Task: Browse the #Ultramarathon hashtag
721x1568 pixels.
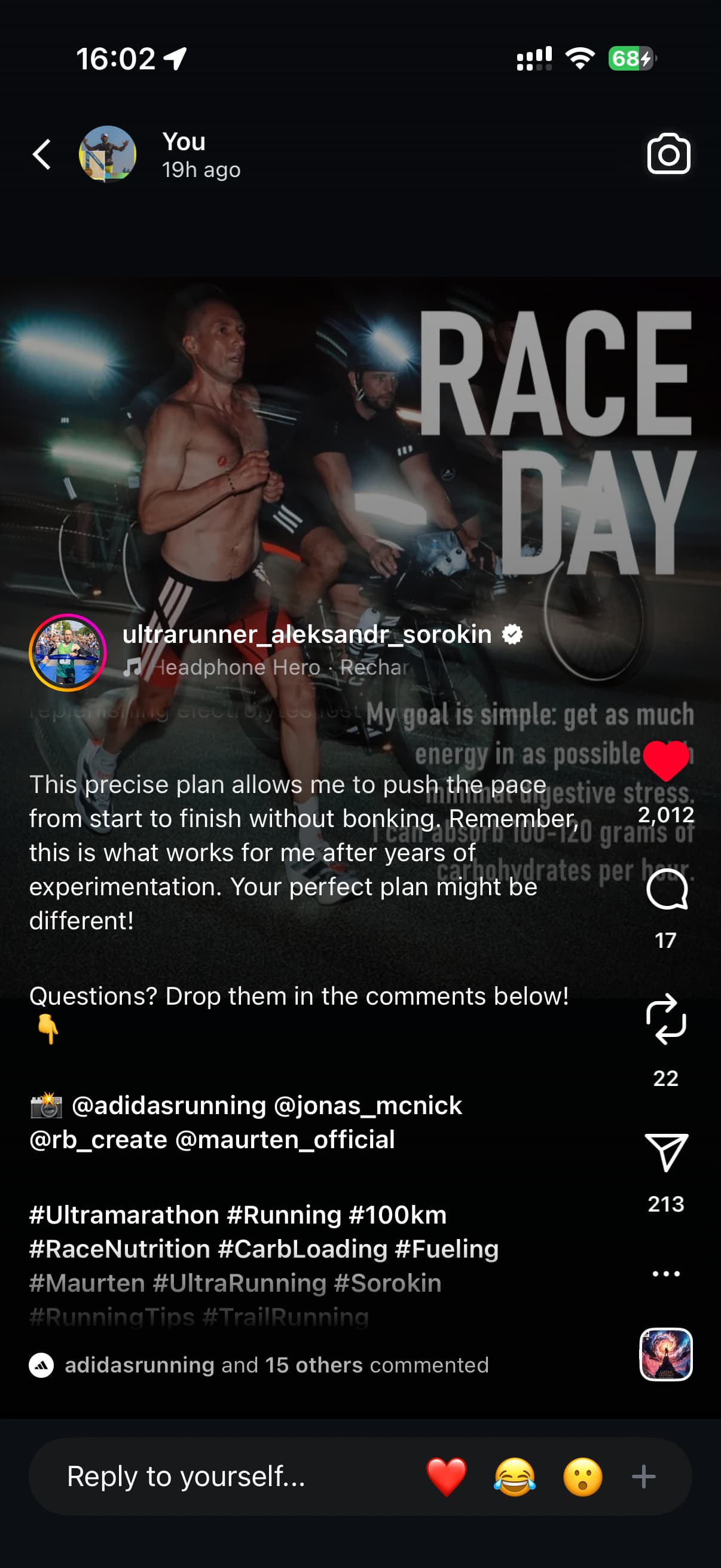Action: click(124, 1215)
